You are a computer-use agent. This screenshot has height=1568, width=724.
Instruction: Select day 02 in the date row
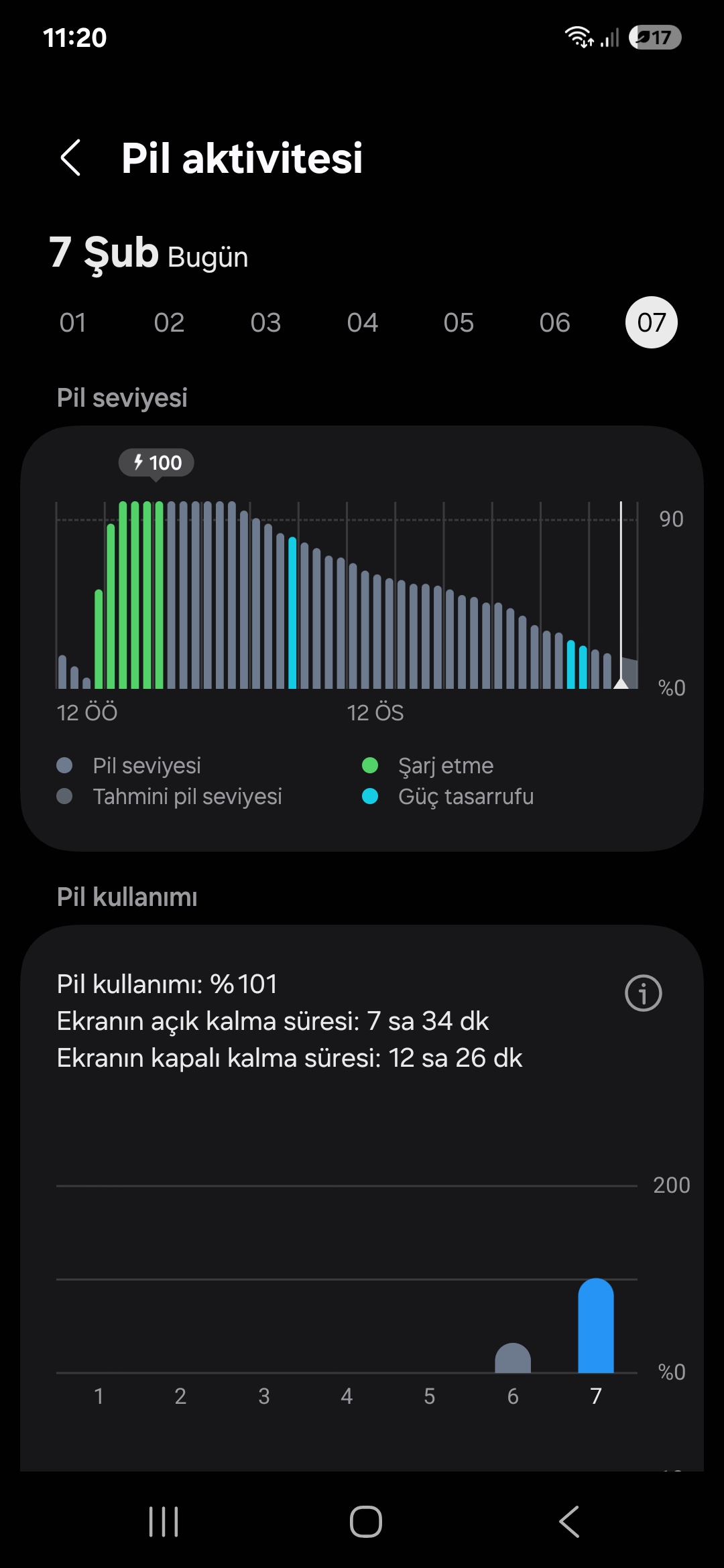coord(169,323)
